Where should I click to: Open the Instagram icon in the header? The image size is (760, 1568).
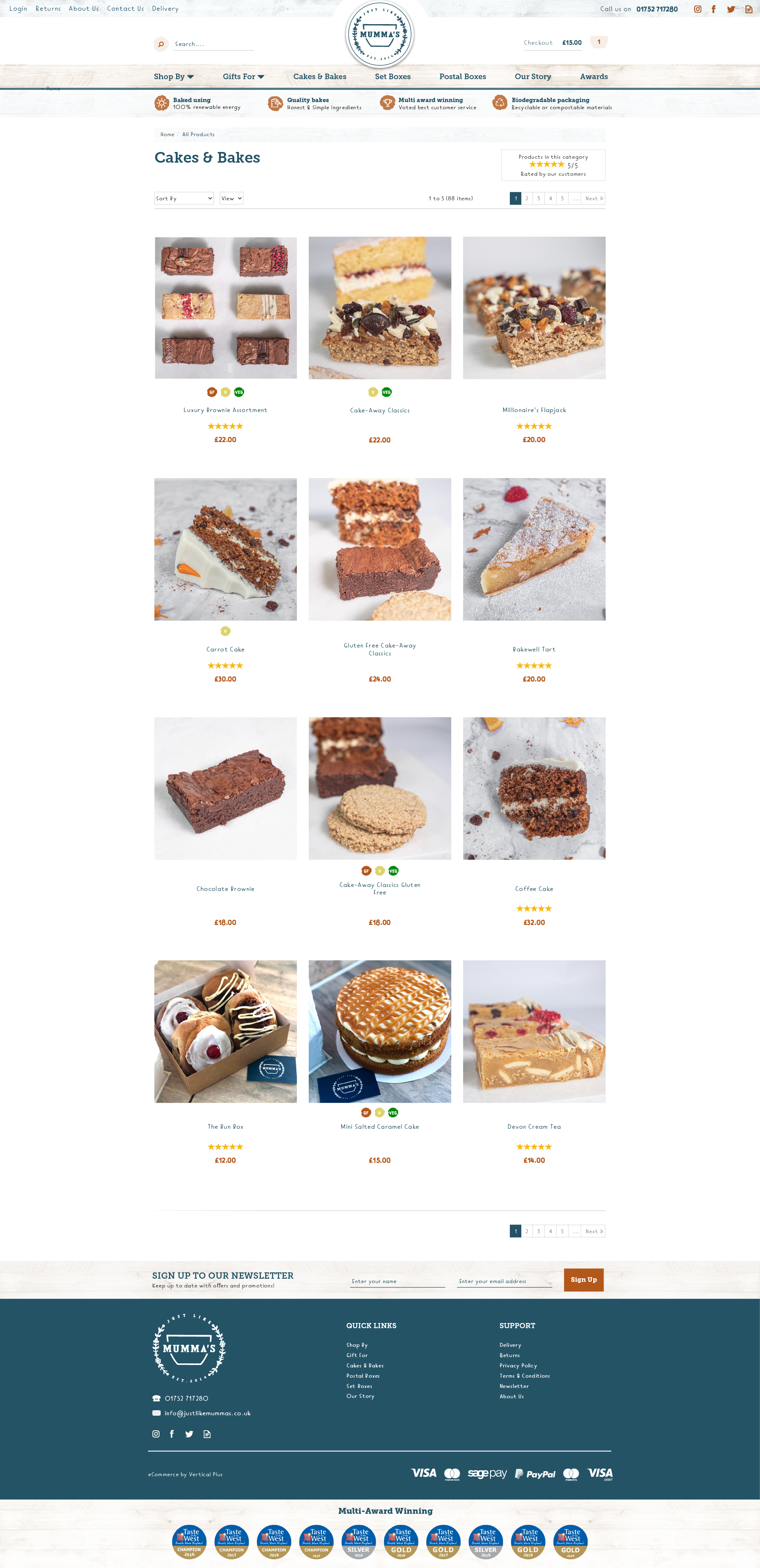(697, 9)
